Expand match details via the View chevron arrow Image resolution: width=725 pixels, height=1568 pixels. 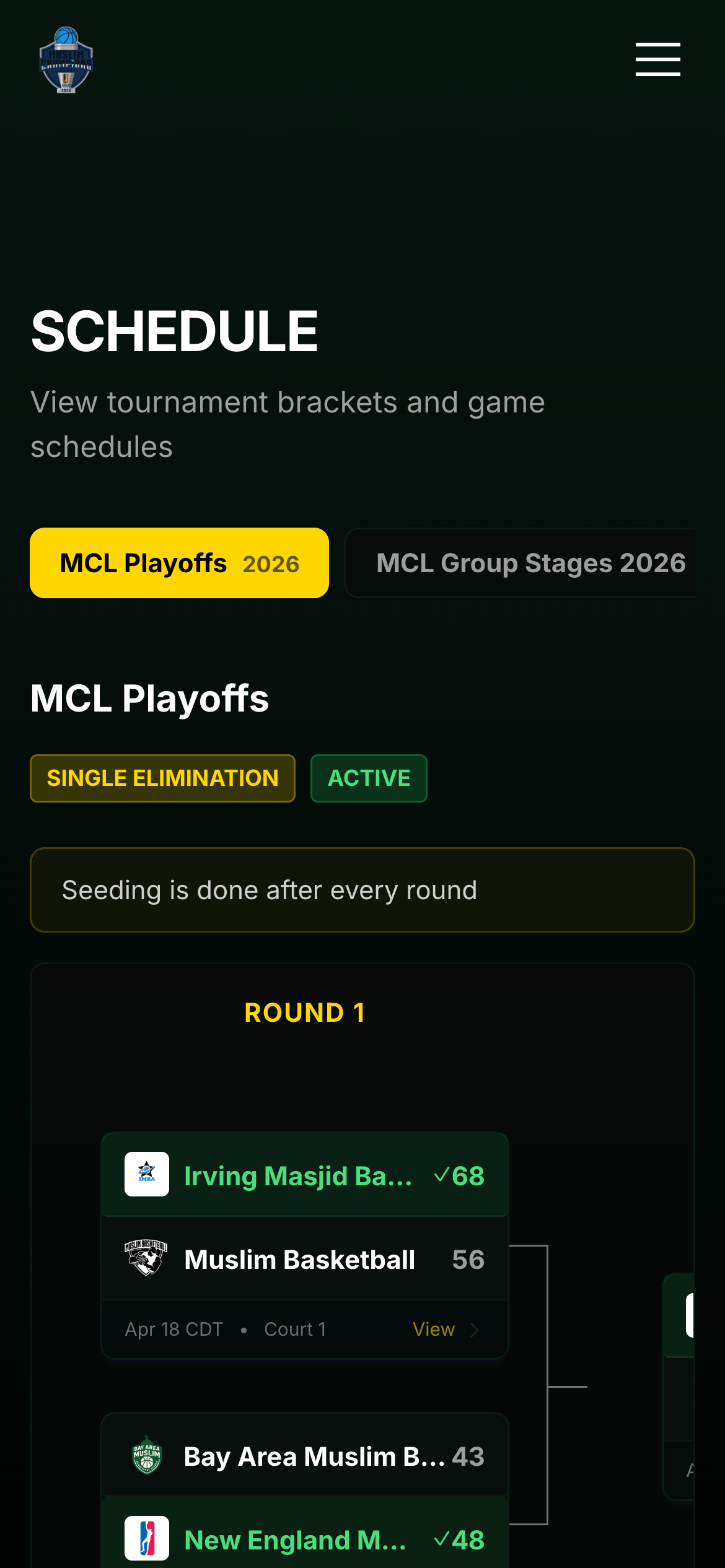click(x=475, y=1330)
